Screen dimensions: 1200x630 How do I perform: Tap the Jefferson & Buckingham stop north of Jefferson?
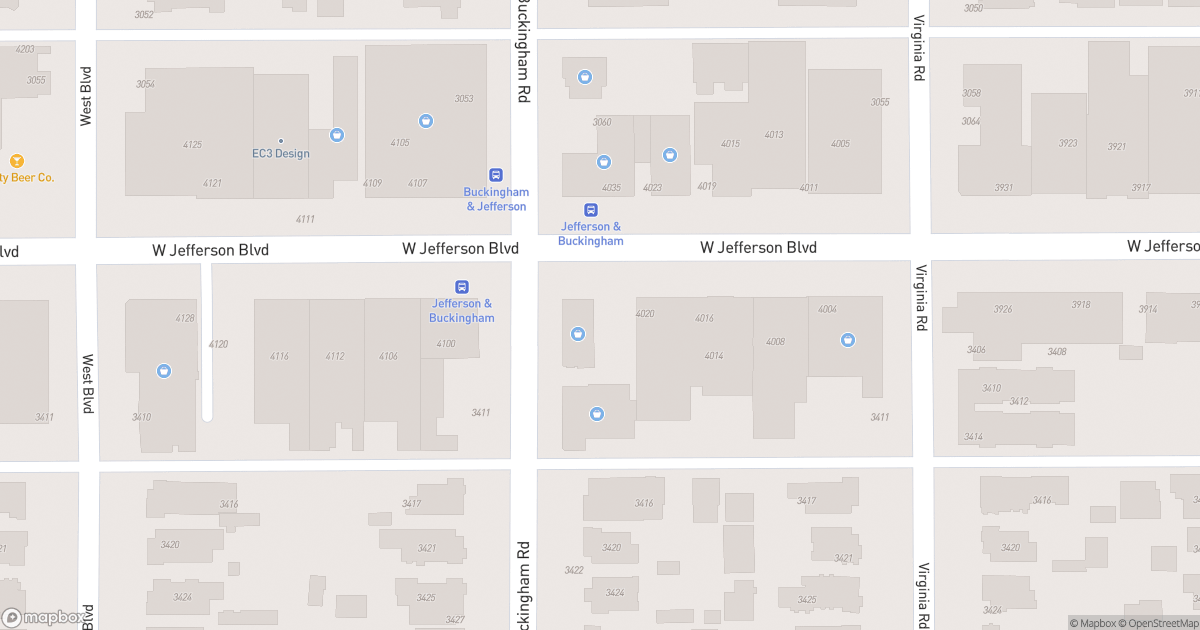point(591,210)
